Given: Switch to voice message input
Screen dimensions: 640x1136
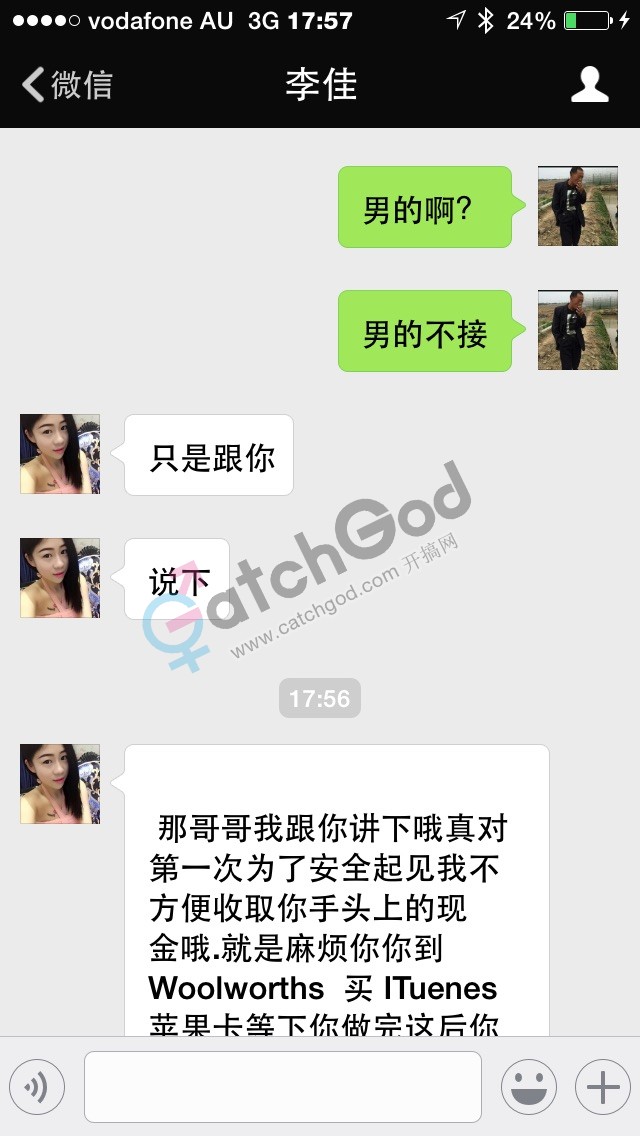Looking at the screenshot, I should [x=37, y=1087].
